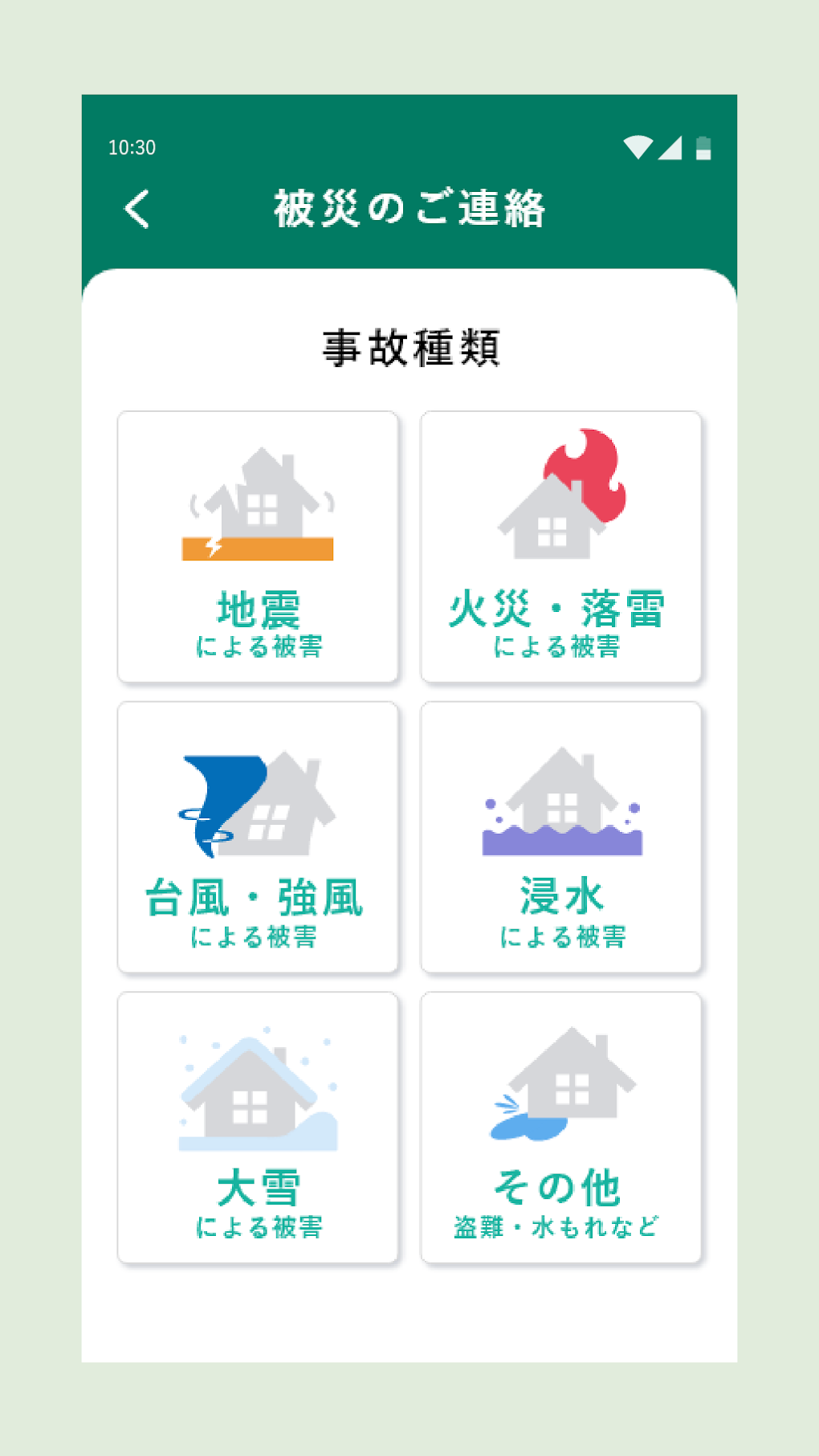This screenshot has width=819, height=1456.
Task: Pick the 大雪 (heavy snow) damage card
Action: (x=258, y=1128)
